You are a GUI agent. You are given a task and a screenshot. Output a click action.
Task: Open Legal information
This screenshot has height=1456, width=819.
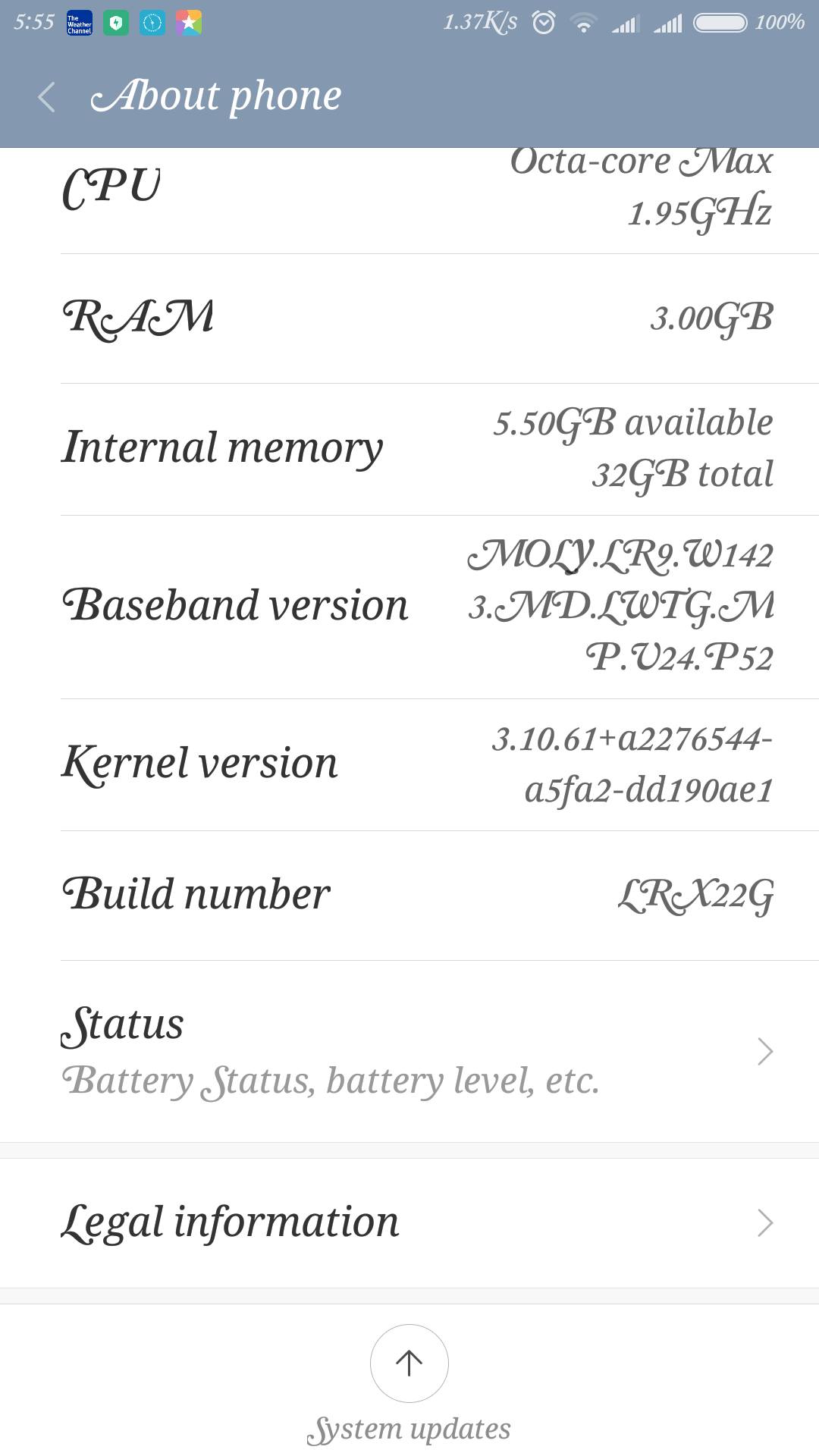(409, 1222)
